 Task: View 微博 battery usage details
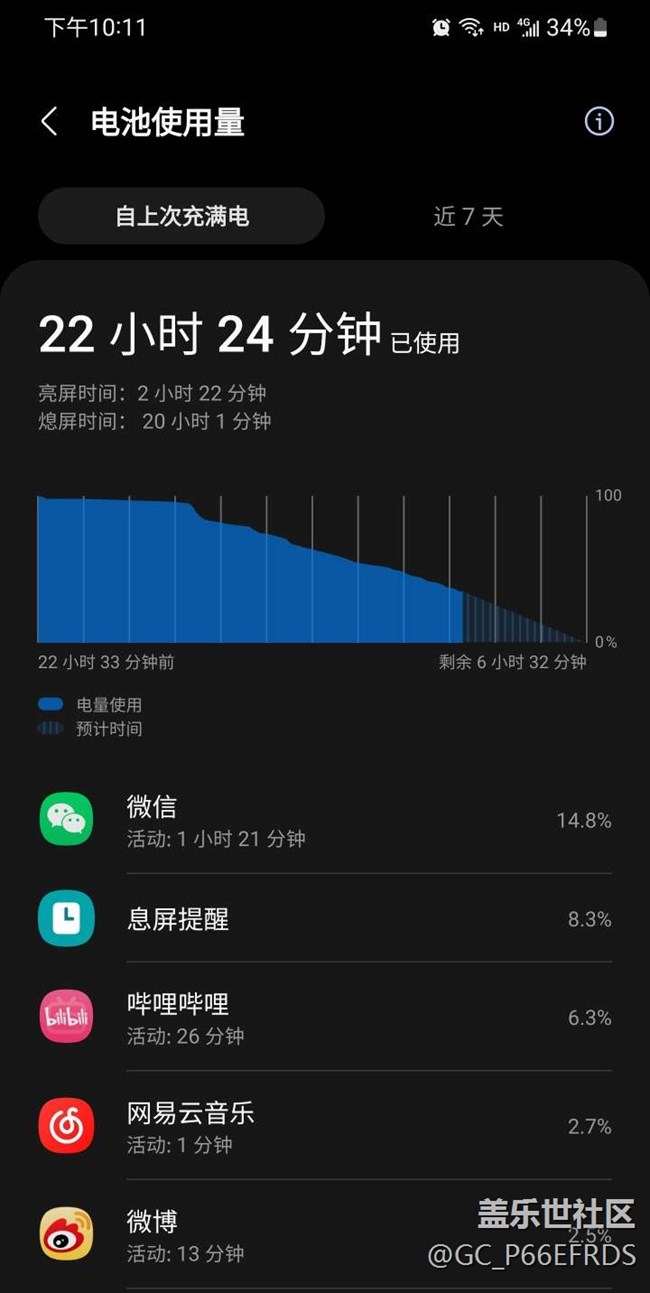click(x=324, y=1235)
